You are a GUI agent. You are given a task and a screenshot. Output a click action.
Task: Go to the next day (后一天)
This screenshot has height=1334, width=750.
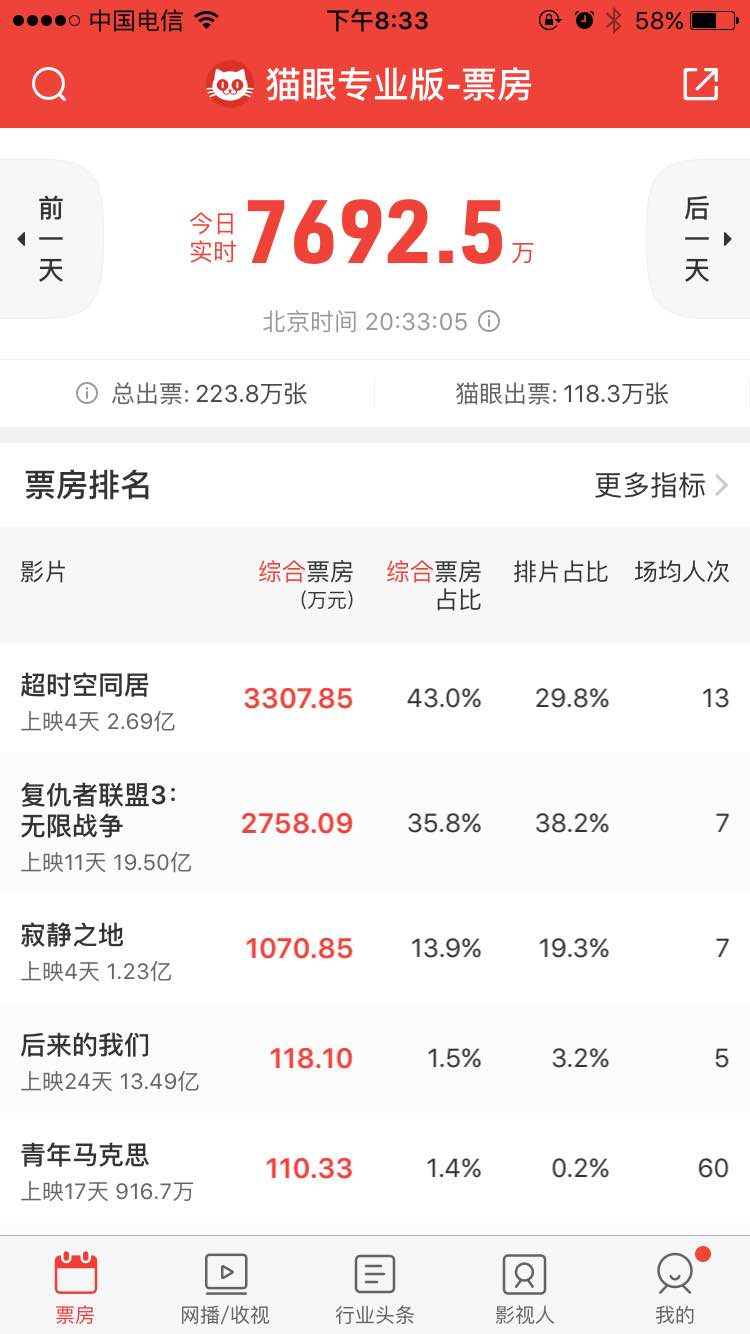(x=699, y=239)
